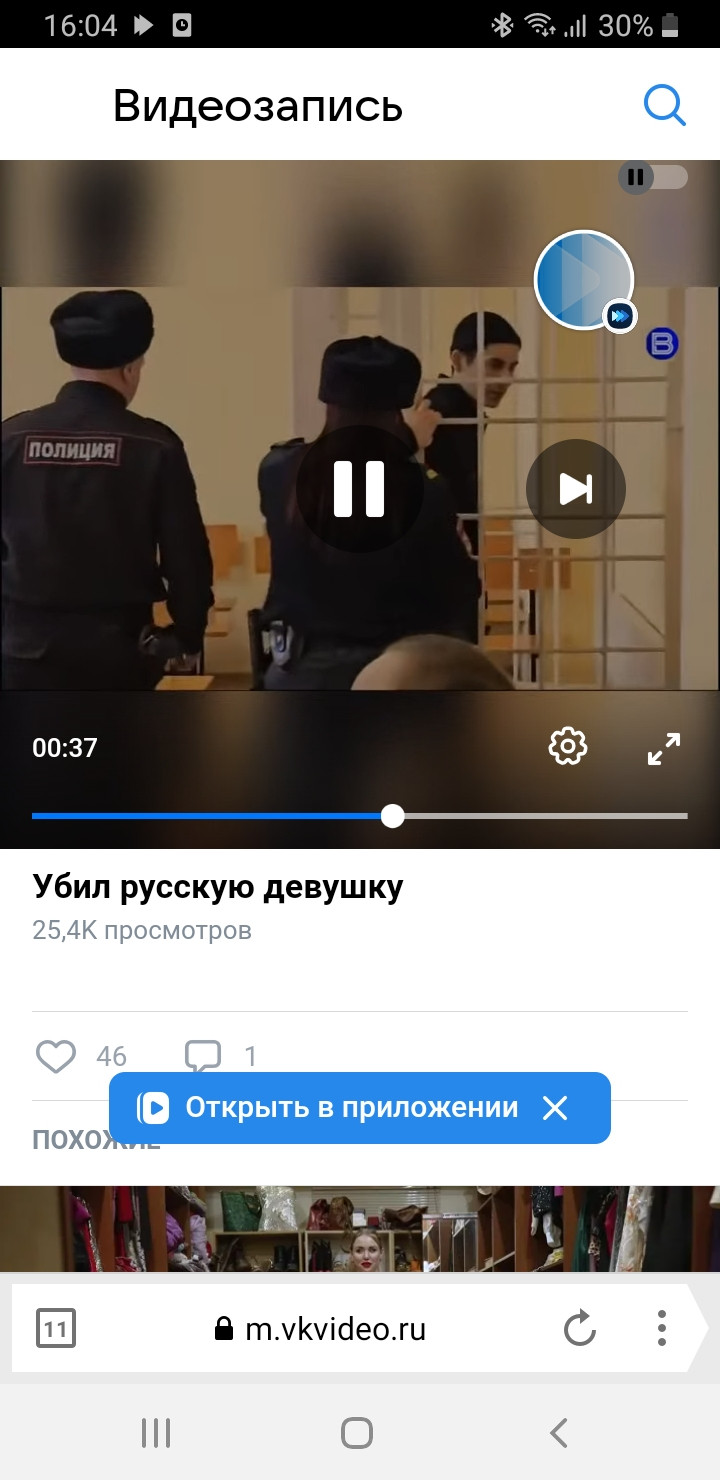Image resolution: width=720 pixels, height=1480 pixels.
Task: Open the browser overflow menu
Action: tap(662, 1329)
